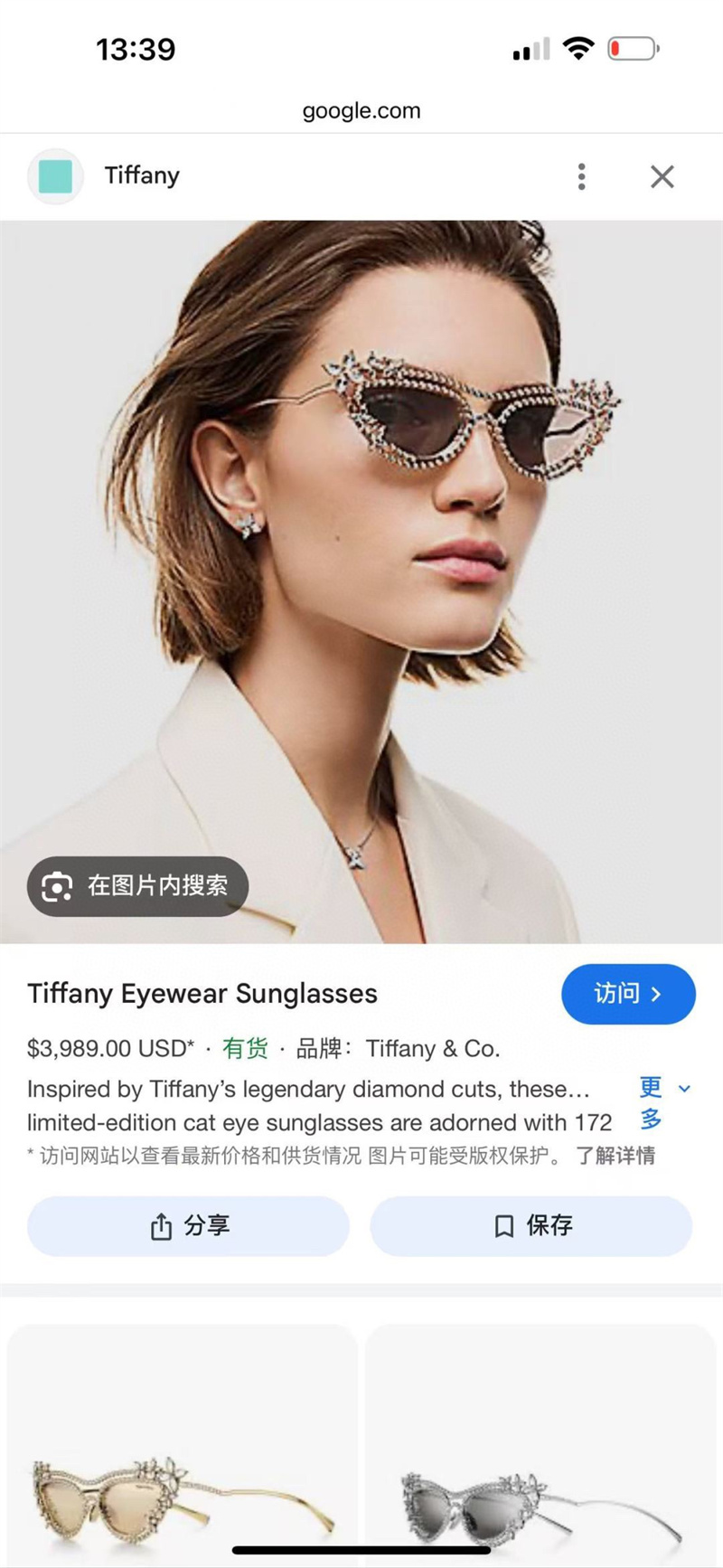View the main sunglasses model photo
Image resolution: width=723 pixels, height=1568 pixels.
coord(361,579)
